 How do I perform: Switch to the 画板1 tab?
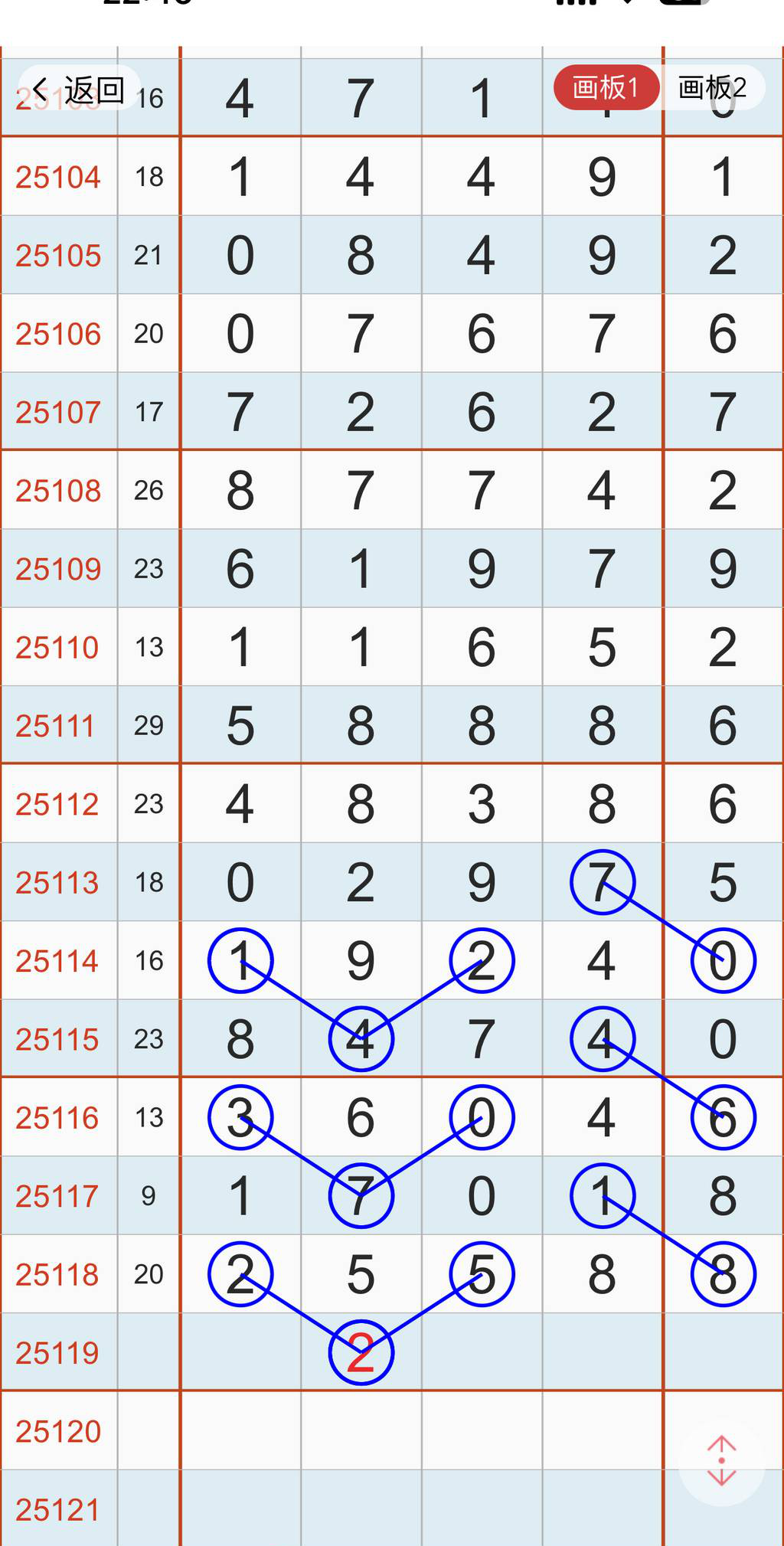(x=606, y=87)
